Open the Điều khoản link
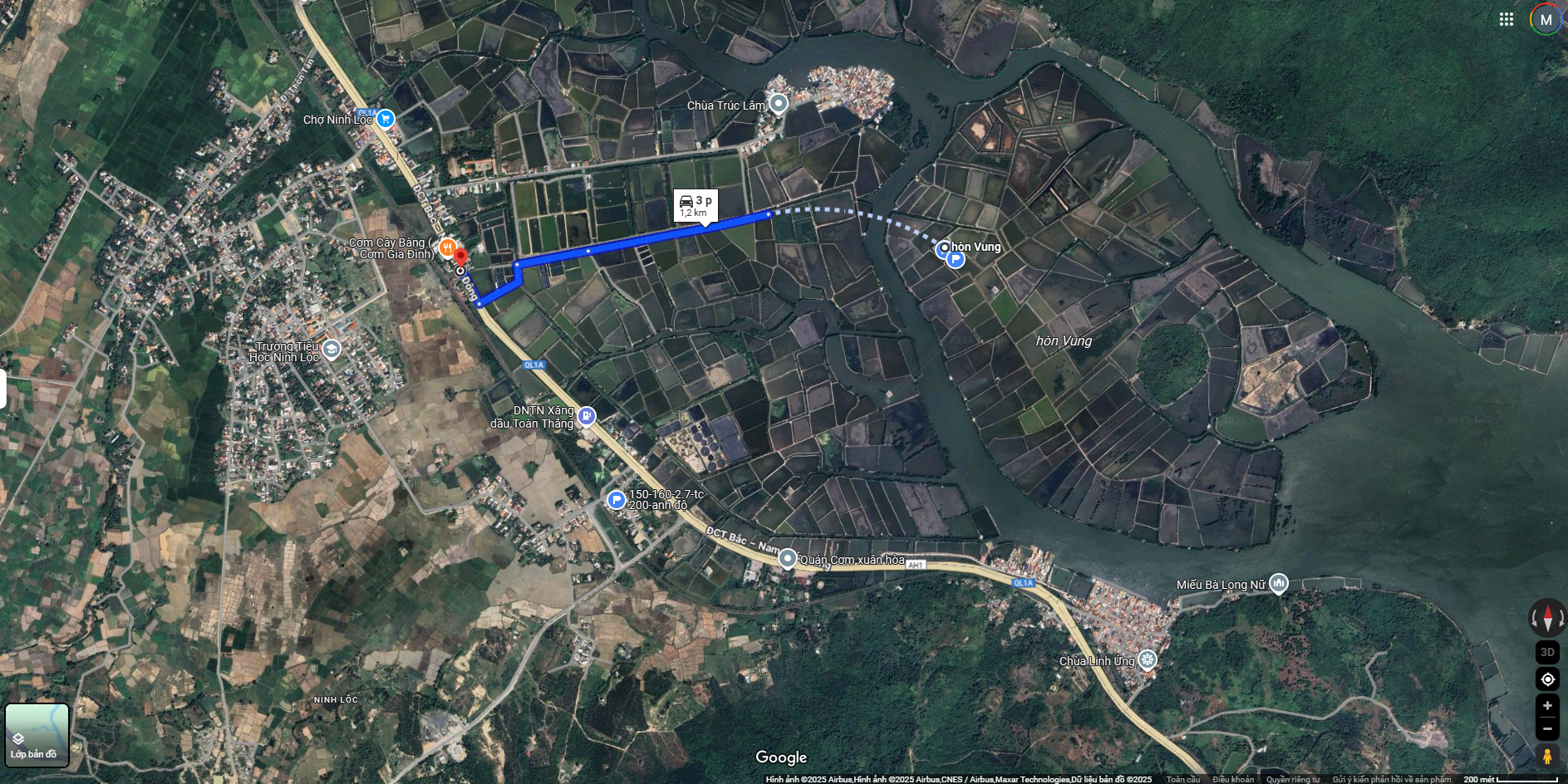The height and width of the screenshot is (784, 1568). [x=1233, y=779]
